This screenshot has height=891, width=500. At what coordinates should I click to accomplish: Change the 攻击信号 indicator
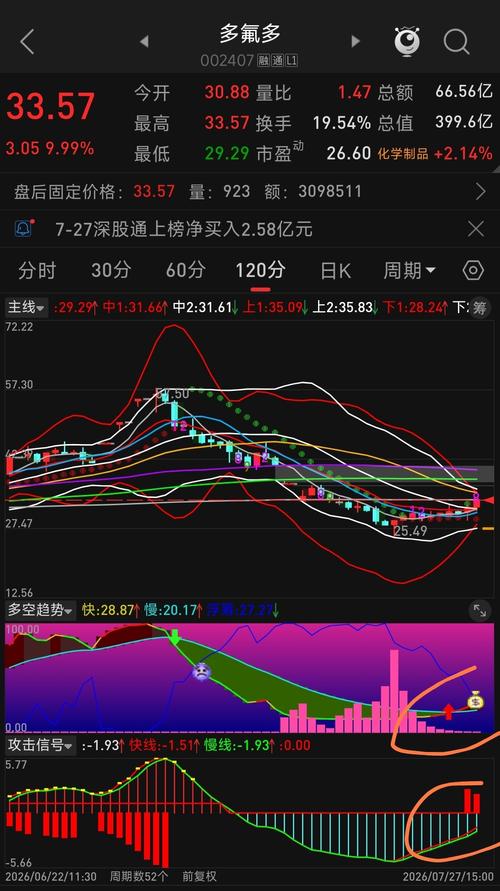pyautogui.click(x=40, y=745)
